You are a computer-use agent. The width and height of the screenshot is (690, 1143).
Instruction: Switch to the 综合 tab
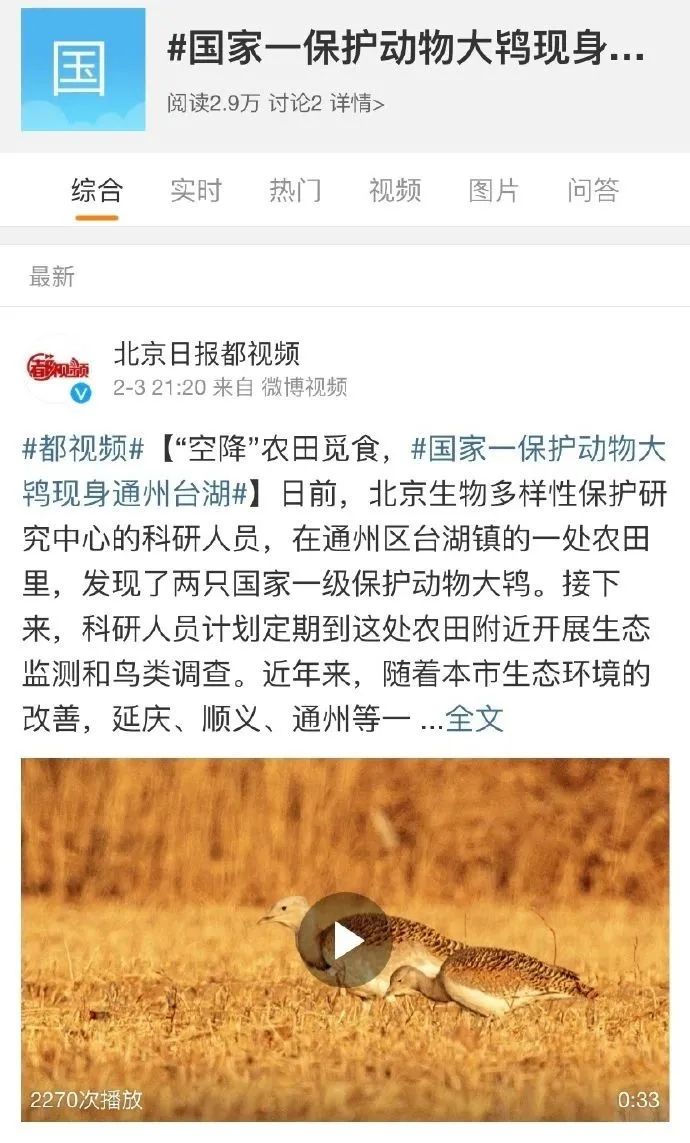97,190
